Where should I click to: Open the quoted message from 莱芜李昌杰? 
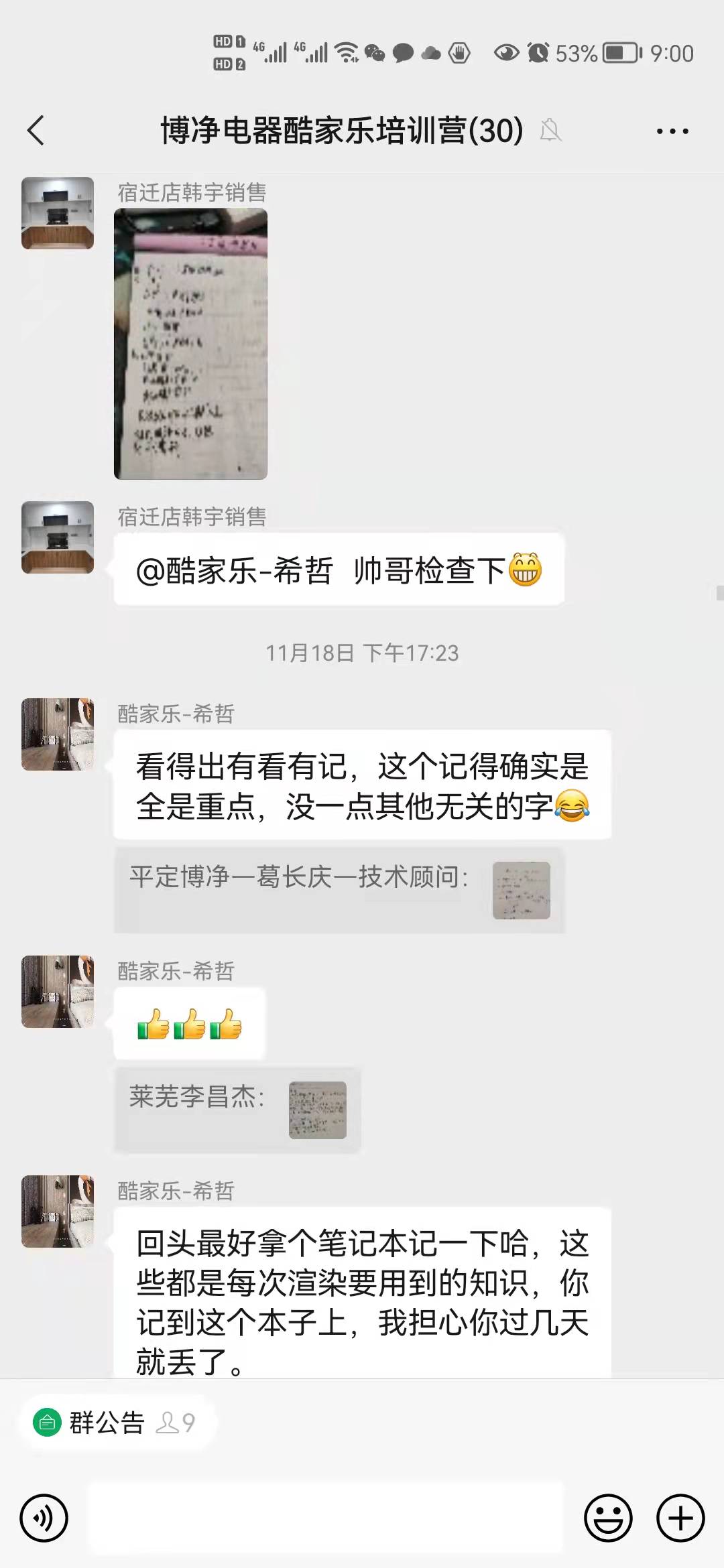coord(237,1110)
